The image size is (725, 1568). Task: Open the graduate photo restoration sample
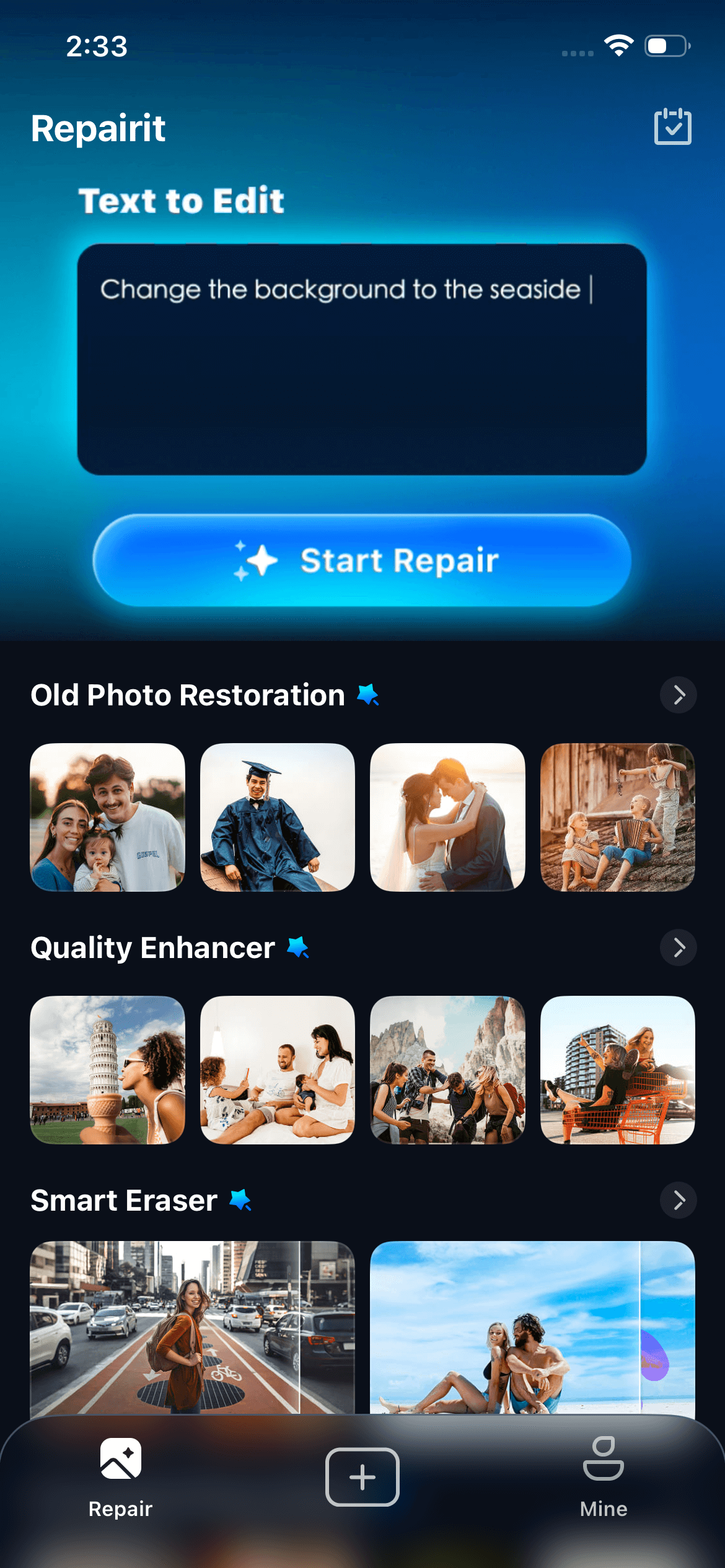278,817
